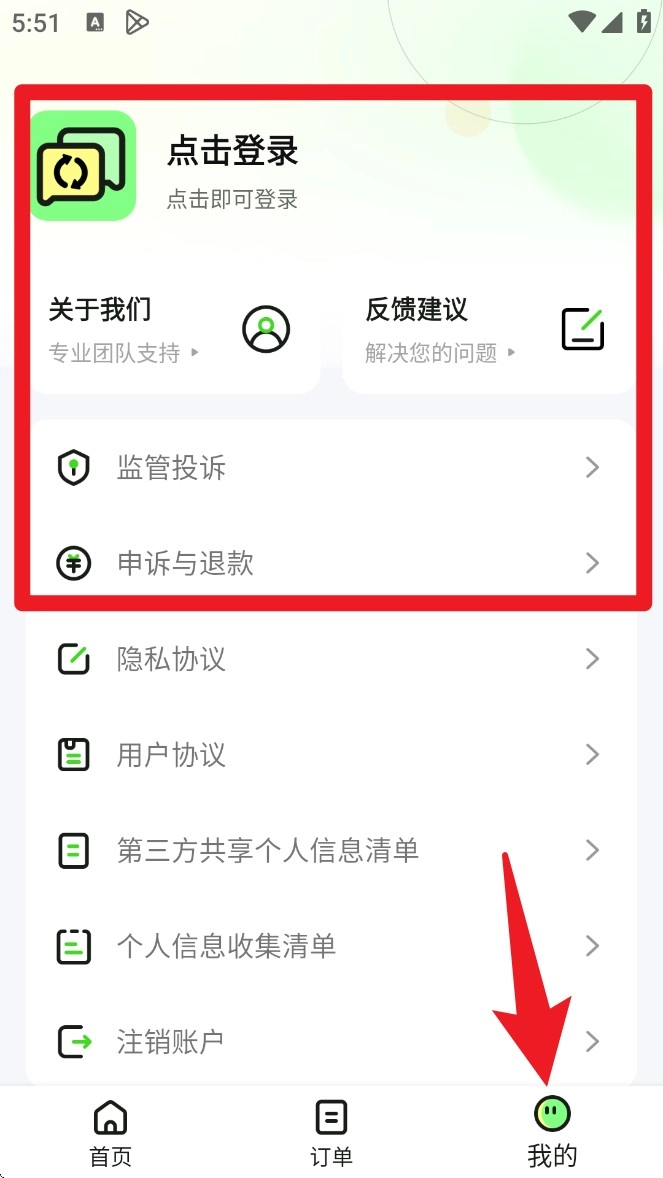The image size is (663, 1178).
Task: Open the 反馈建议 feedback card
Action: click(487, 328)
